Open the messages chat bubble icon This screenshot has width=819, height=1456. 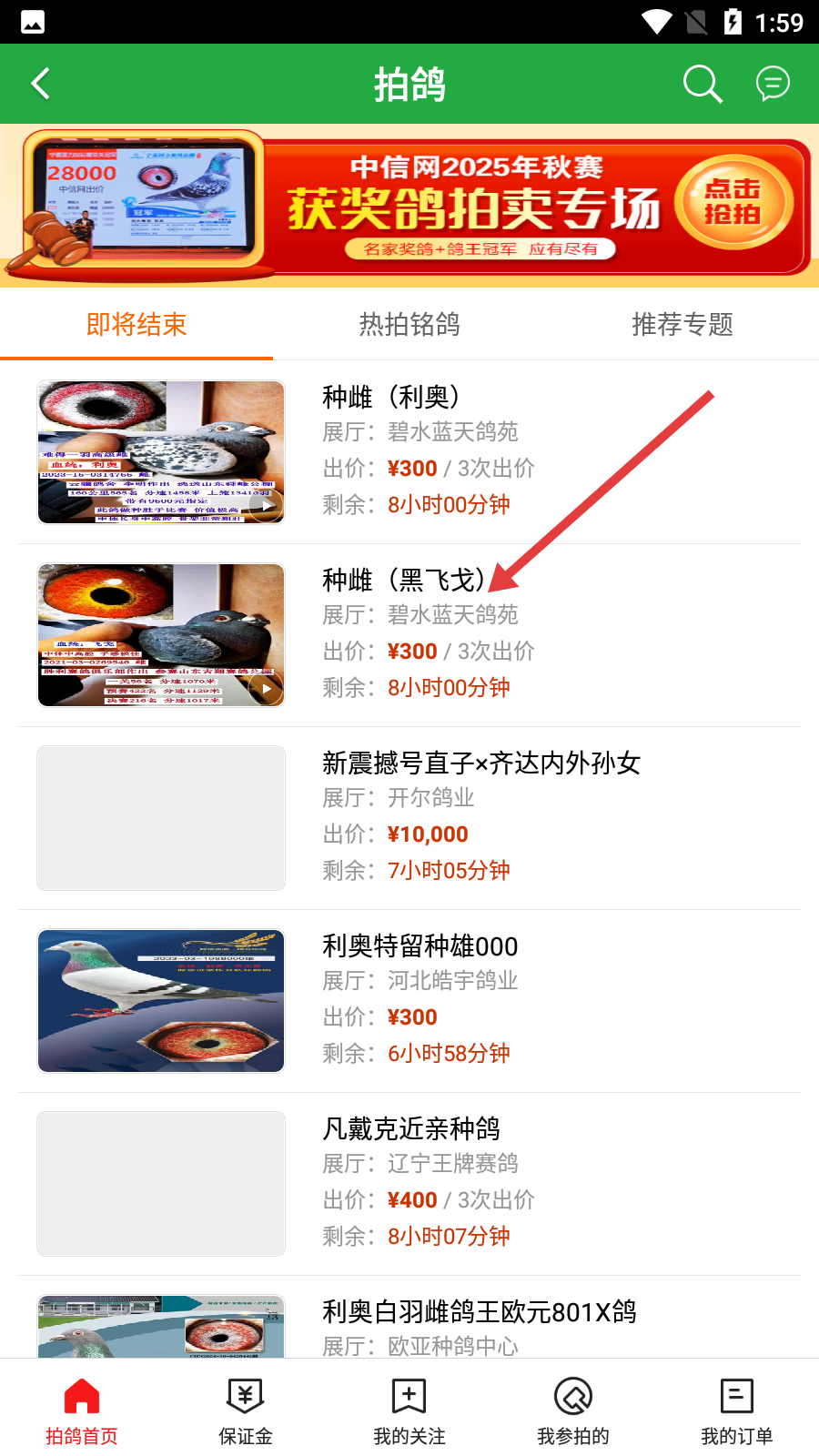tap(773, 84)
